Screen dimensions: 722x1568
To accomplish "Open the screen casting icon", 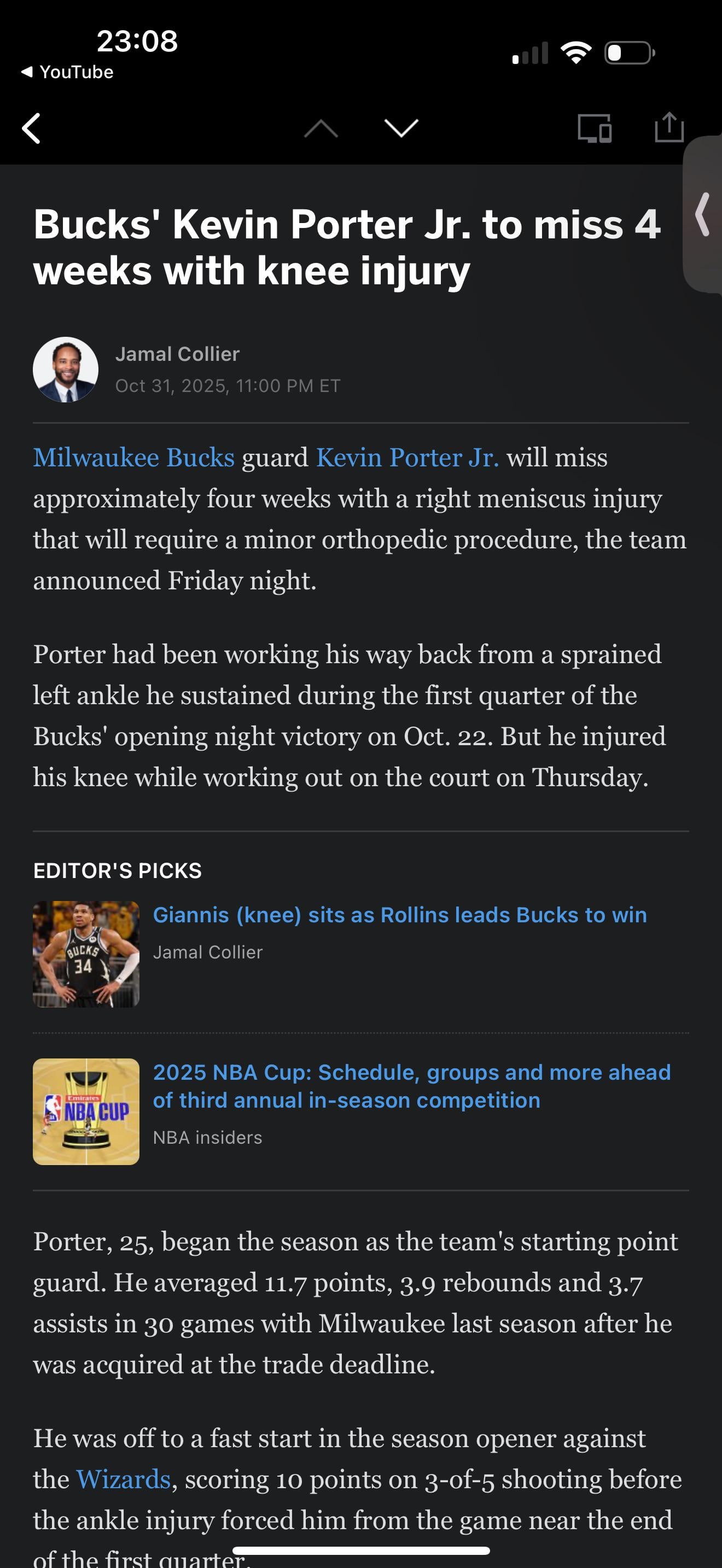I will tap(594, 128).
